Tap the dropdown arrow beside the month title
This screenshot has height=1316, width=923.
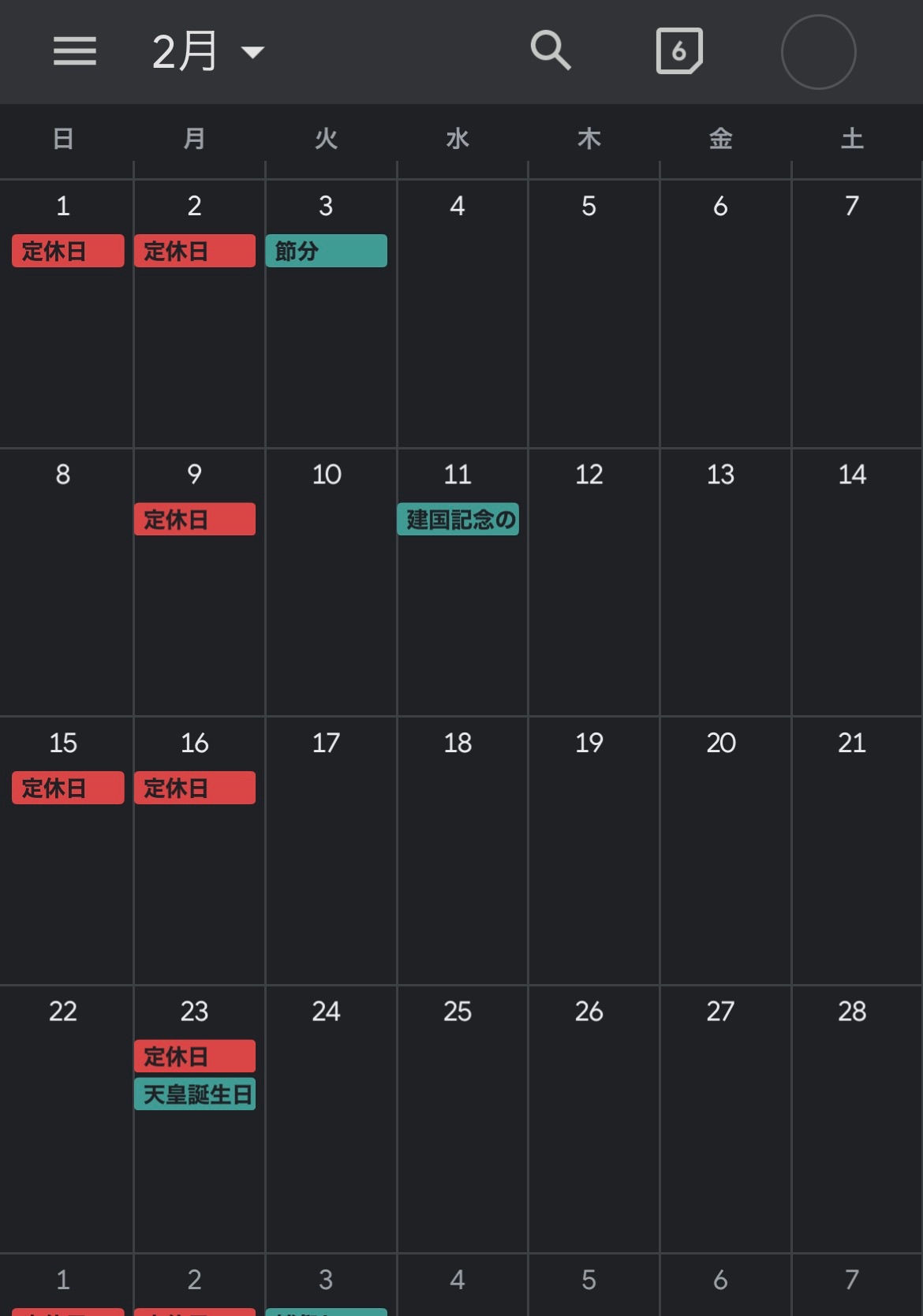tap(254, 54)
